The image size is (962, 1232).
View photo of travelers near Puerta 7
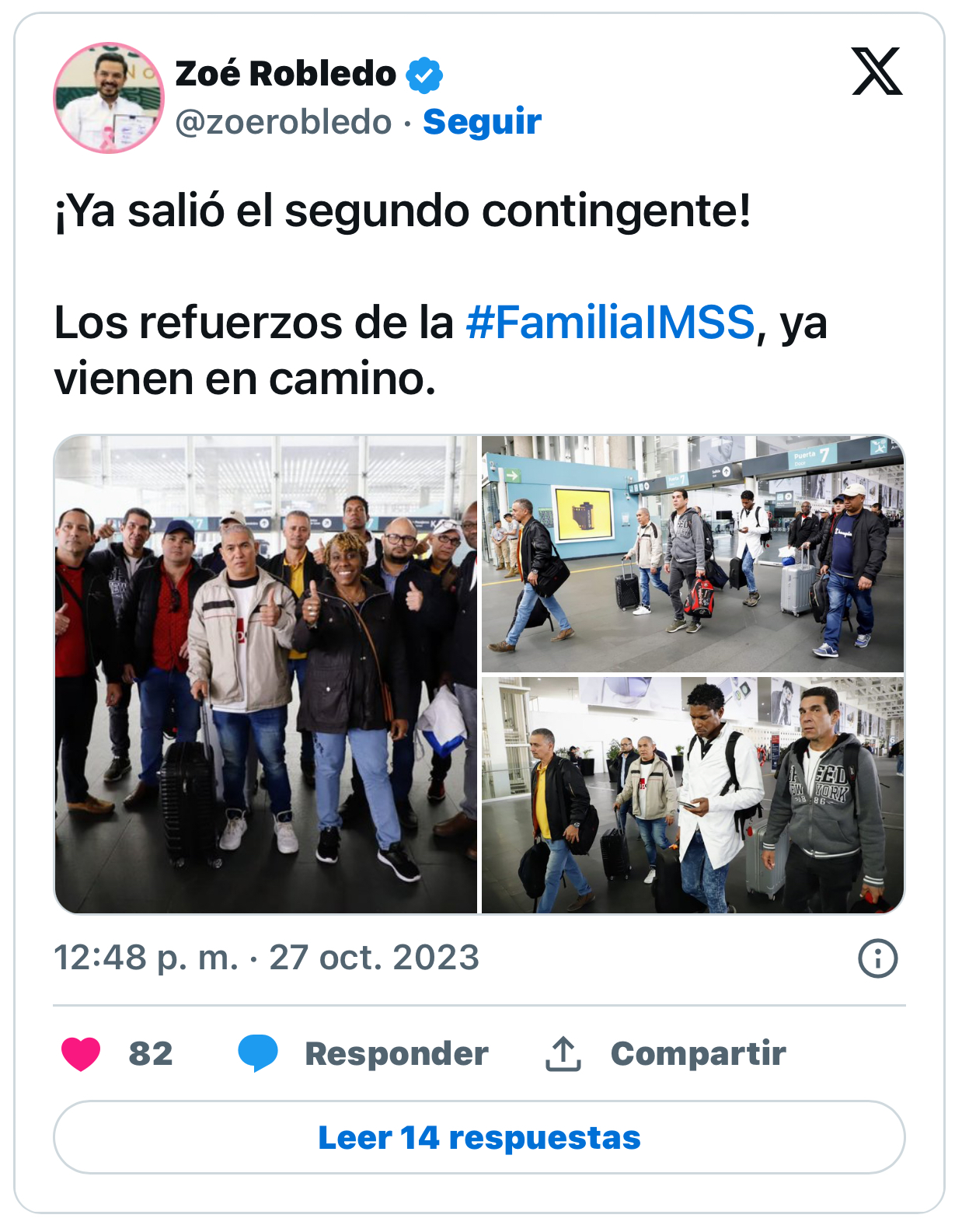click(692, 553)
